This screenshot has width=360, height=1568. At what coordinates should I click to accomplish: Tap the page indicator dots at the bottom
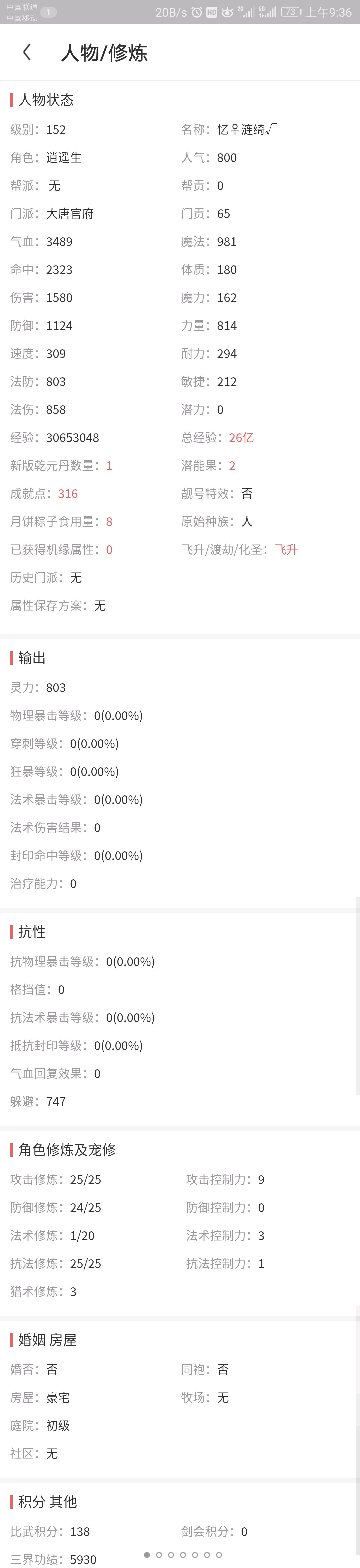[x=183, y=1555]
